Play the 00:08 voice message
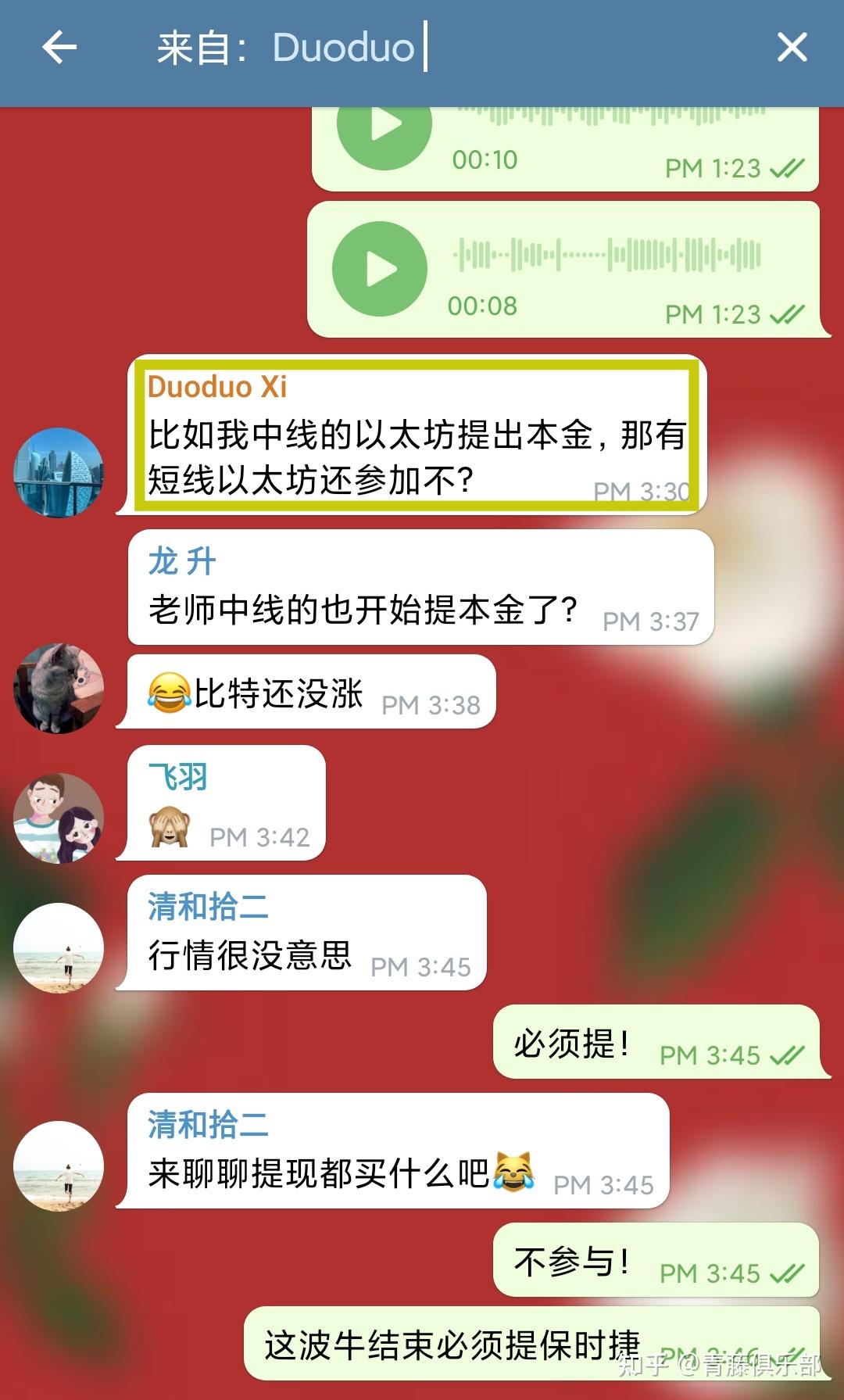The image size is (844, 1400). coord(380,269)
